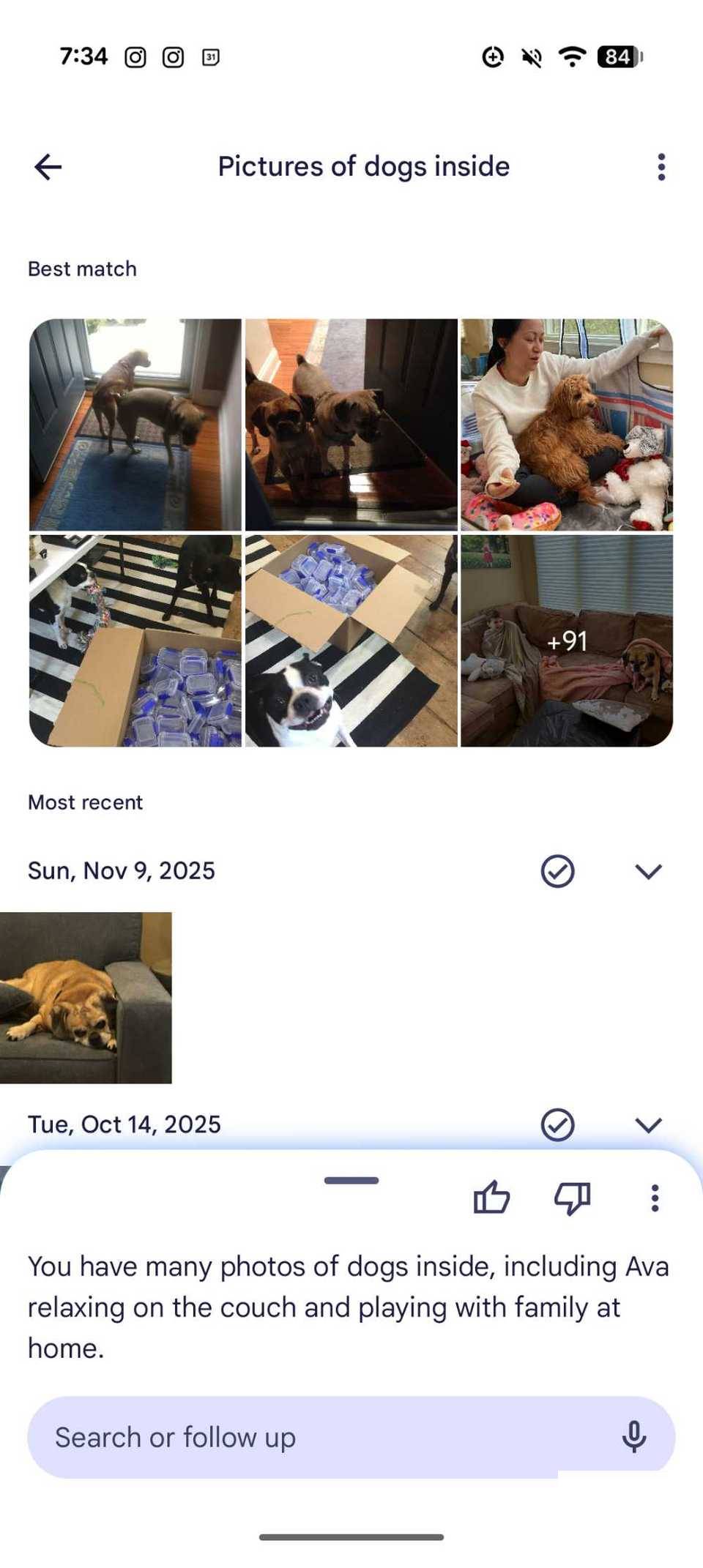Screen dimensions: 703x1568
Task: Open the photo of a woman holding a fluffy dog
Action: (566, 424)
